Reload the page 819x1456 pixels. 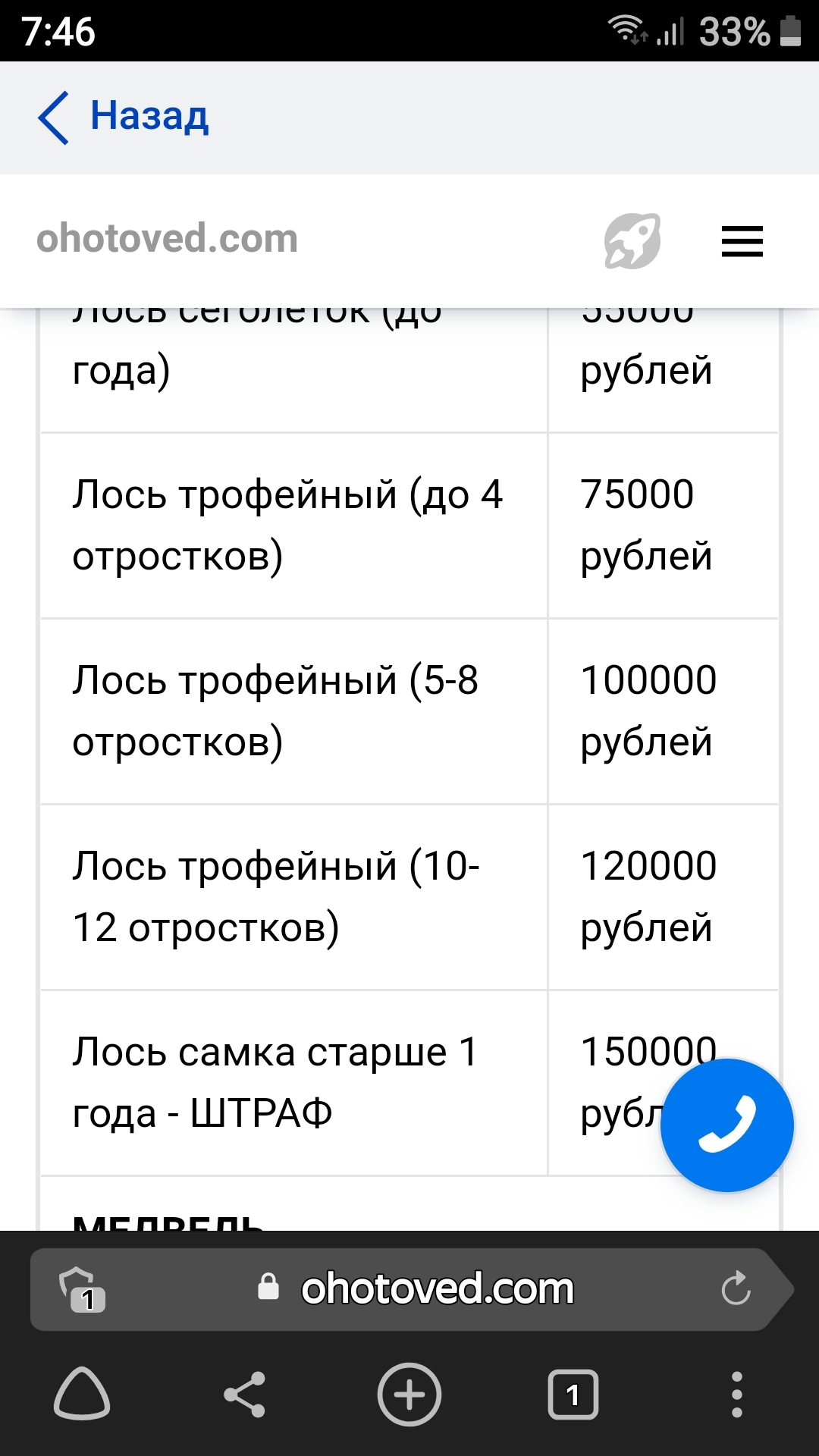[x=735, y=1288]
